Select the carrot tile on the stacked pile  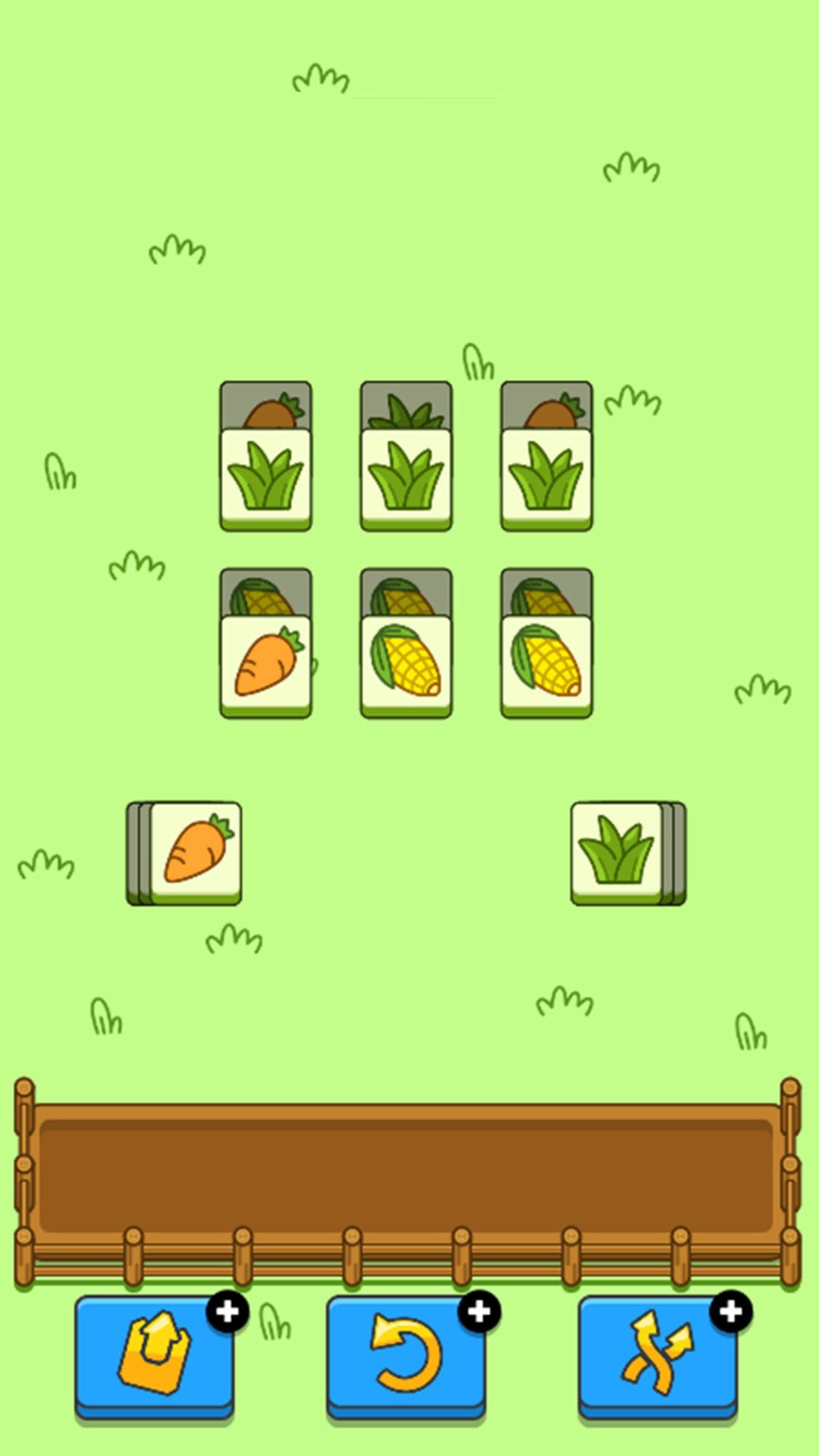click(196, 852)
